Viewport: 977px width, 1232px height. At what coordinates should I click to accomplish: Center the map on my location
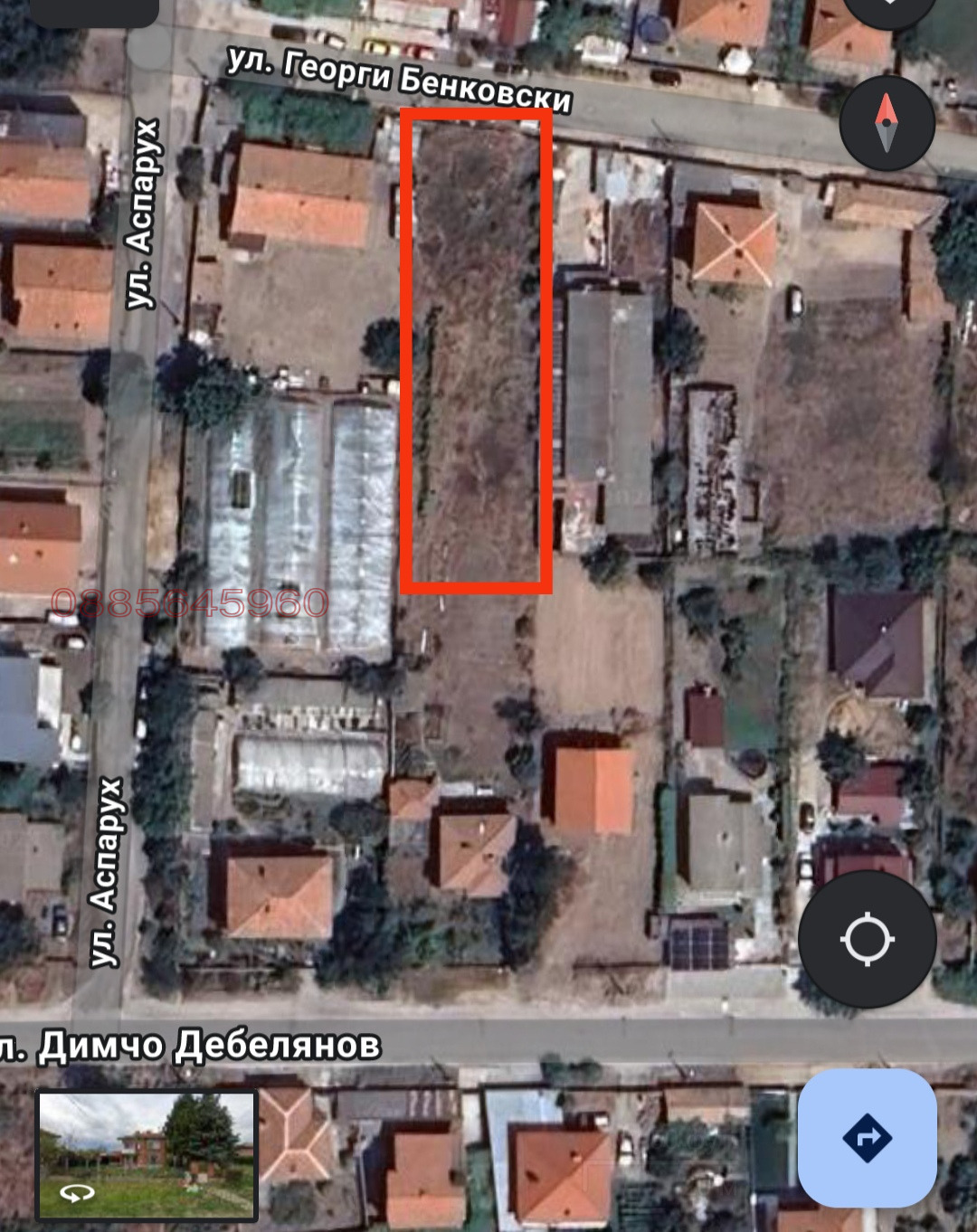(867, 940)
